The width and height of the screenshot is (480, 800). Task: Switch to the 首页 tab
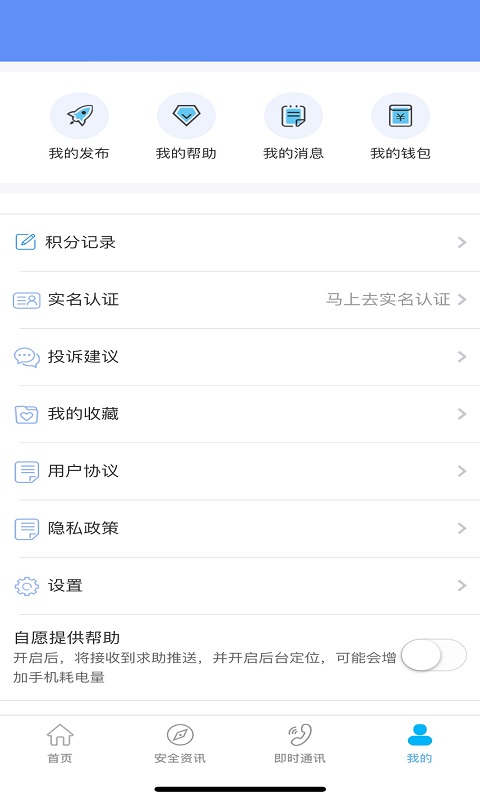pyautogui.click(x=60, y=744)
